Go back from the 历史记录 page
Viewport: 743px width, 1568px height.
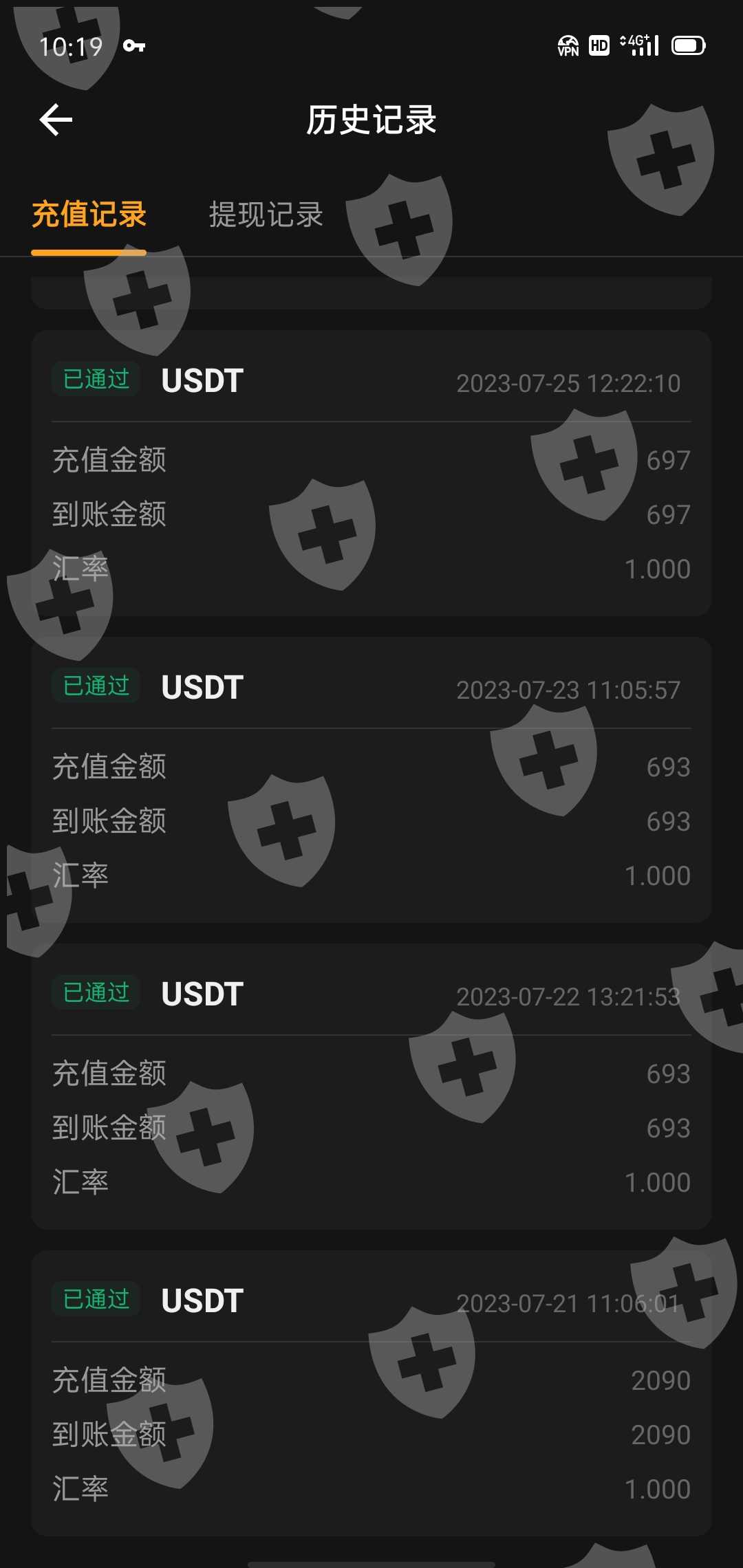(x=56, y=120)
